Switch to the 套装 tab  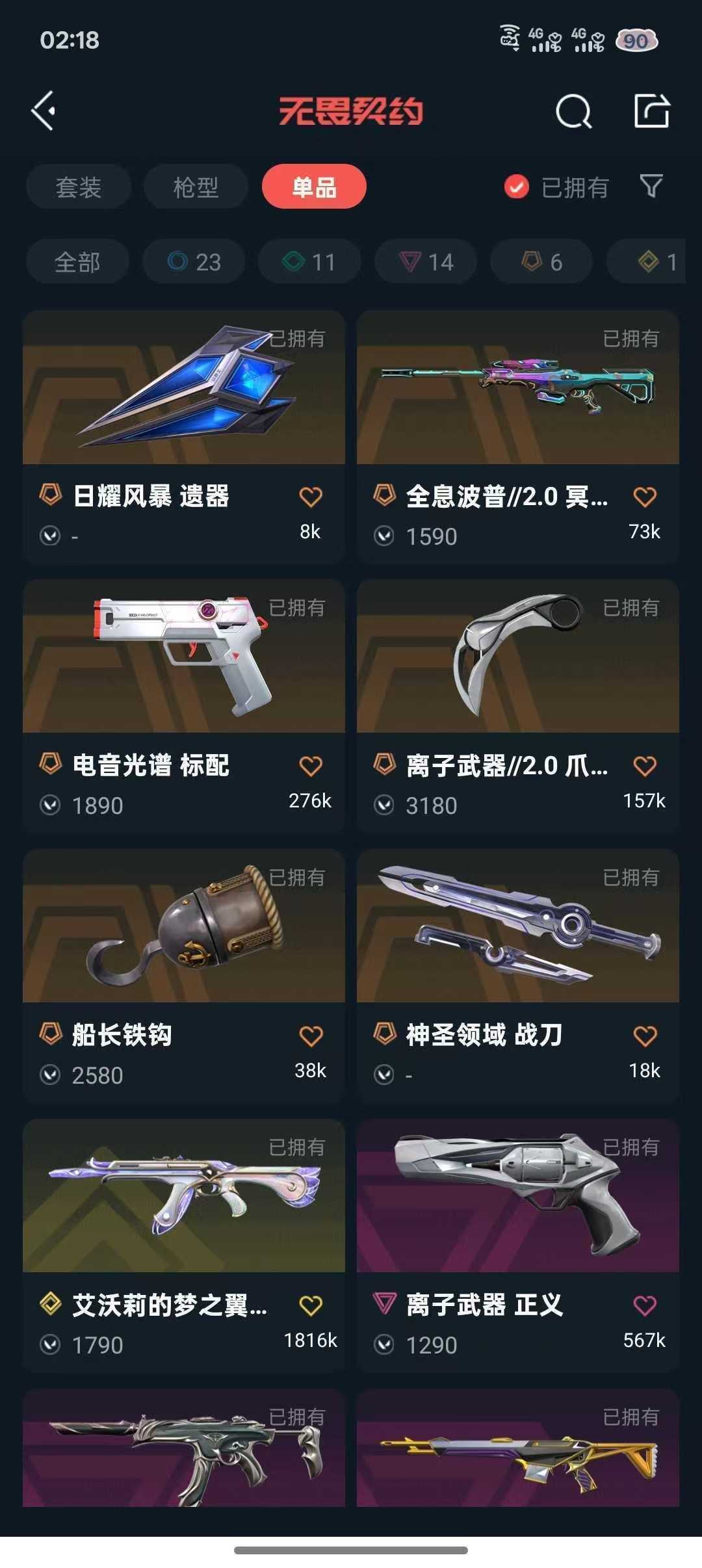pyautogui.click(x=79, y=187)
